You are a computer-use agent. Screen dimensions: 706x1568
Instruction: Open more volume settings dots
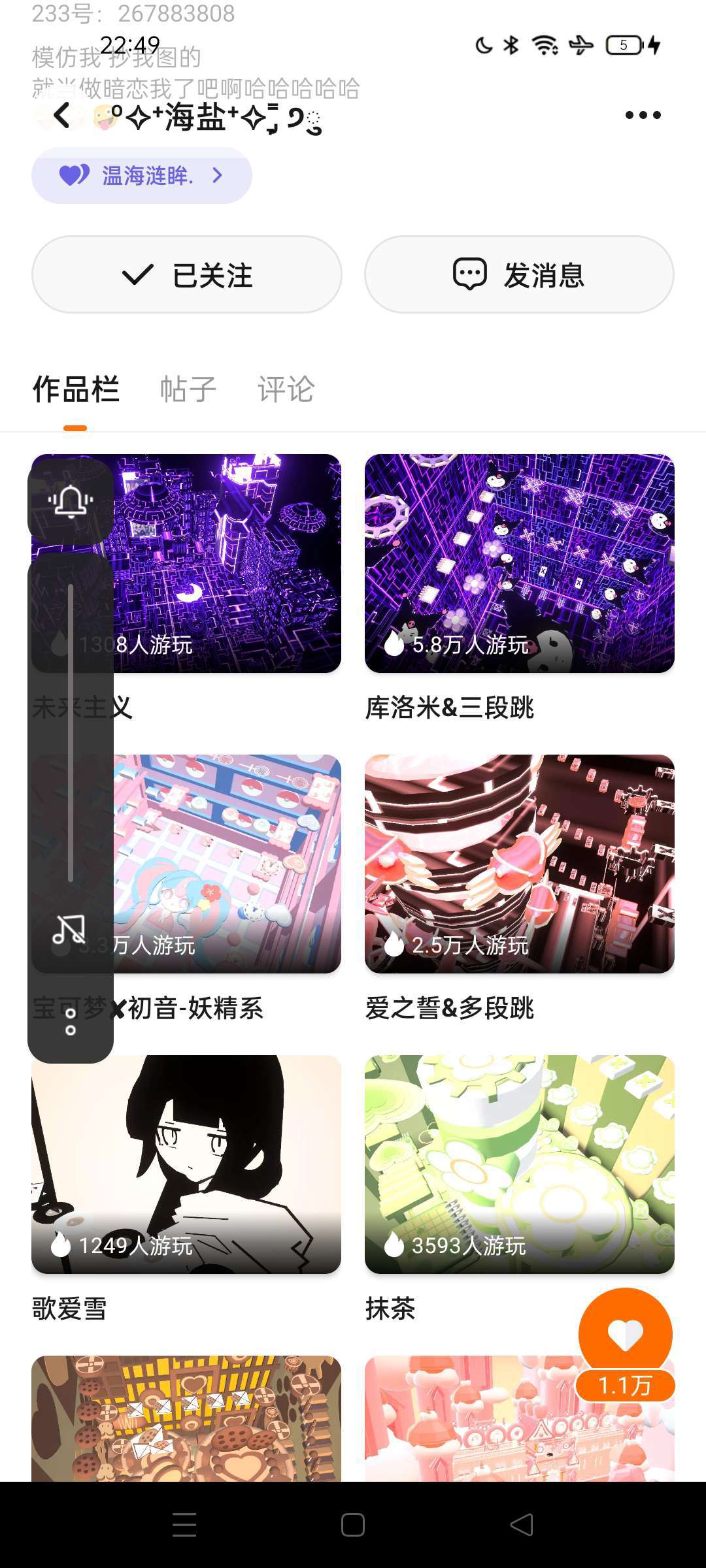[x=71, y=1022]
